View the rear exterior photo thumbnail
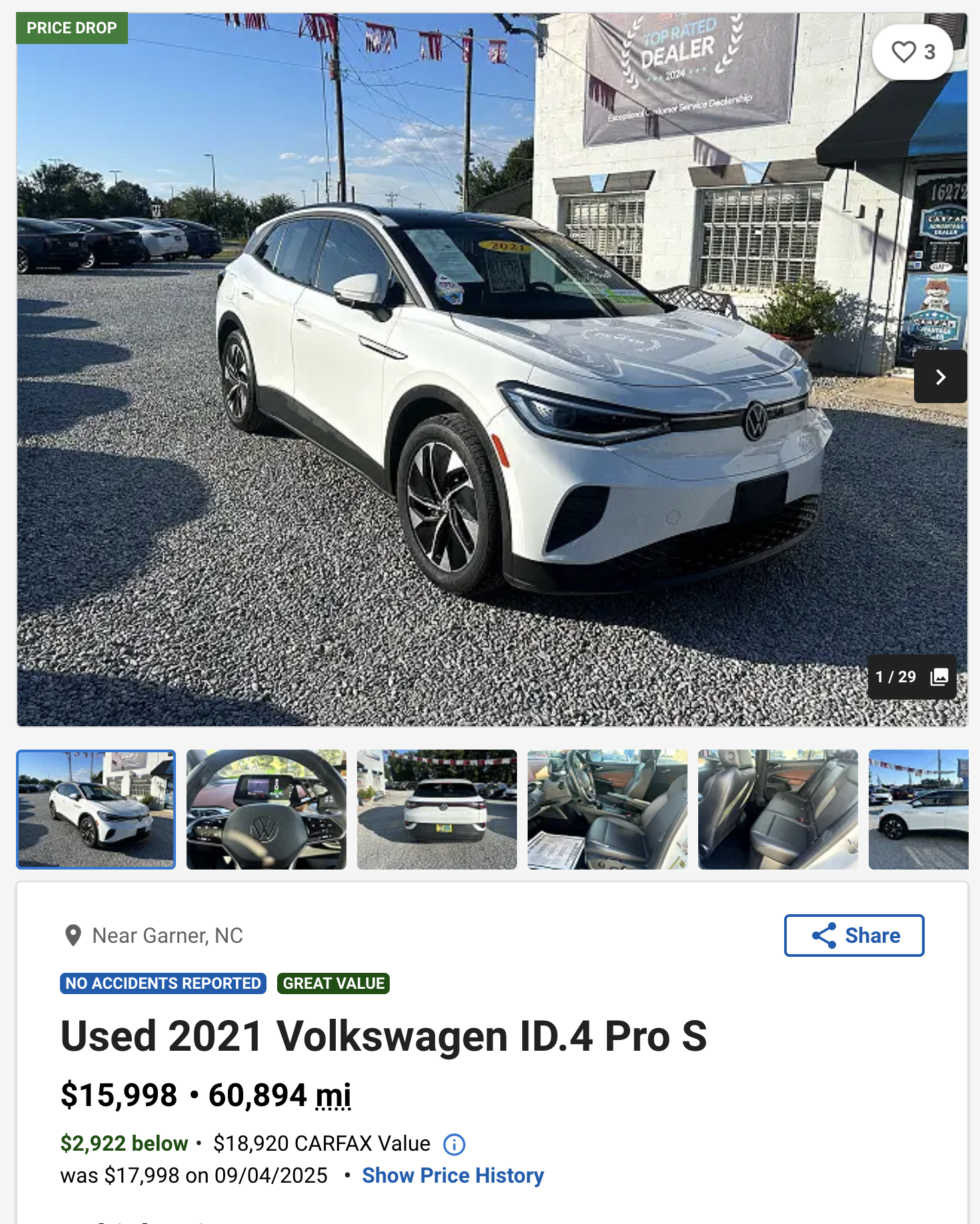 pos(436,810)
